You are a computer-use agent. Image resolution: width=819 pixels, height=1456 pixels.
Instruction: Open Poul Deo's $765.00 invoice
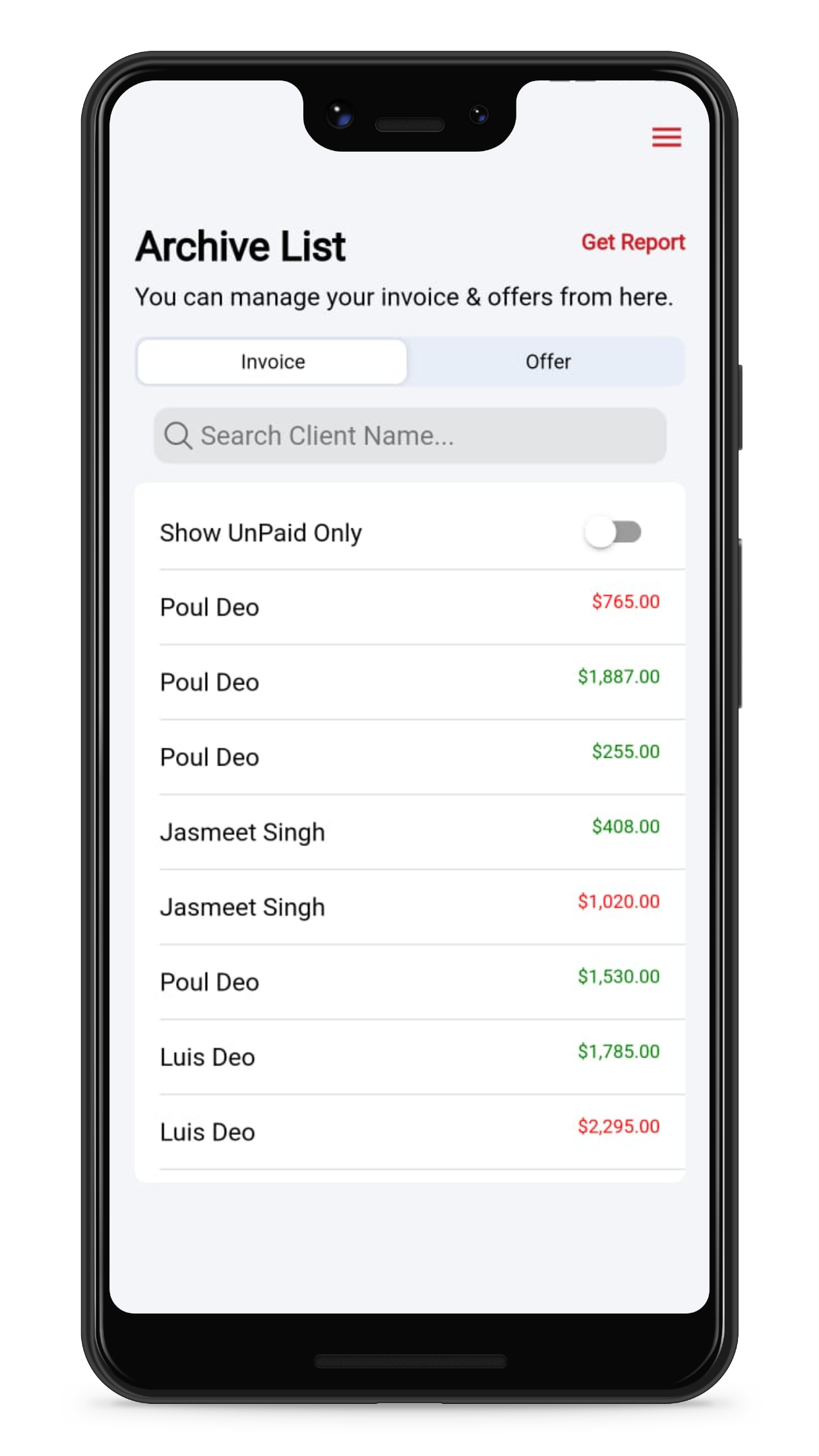pyautogui.click(x=409, y=607)
